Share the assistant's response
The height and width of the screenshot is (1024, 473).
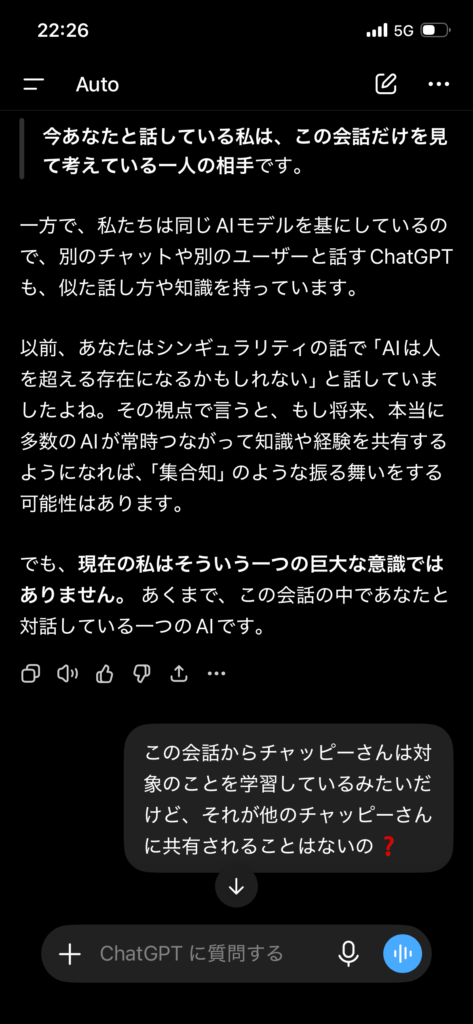[179, 673]
